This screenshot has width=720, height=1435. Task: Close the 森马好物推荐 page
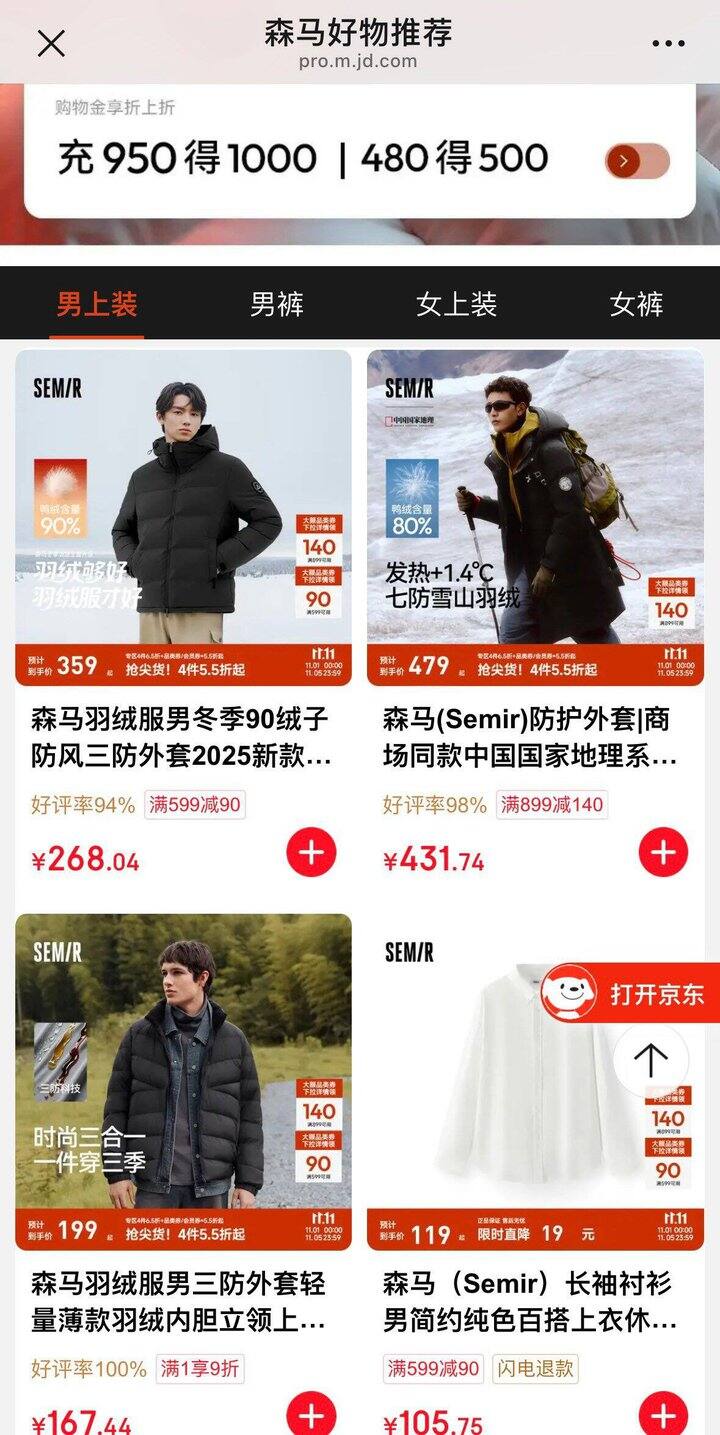(x=51, y=43)
